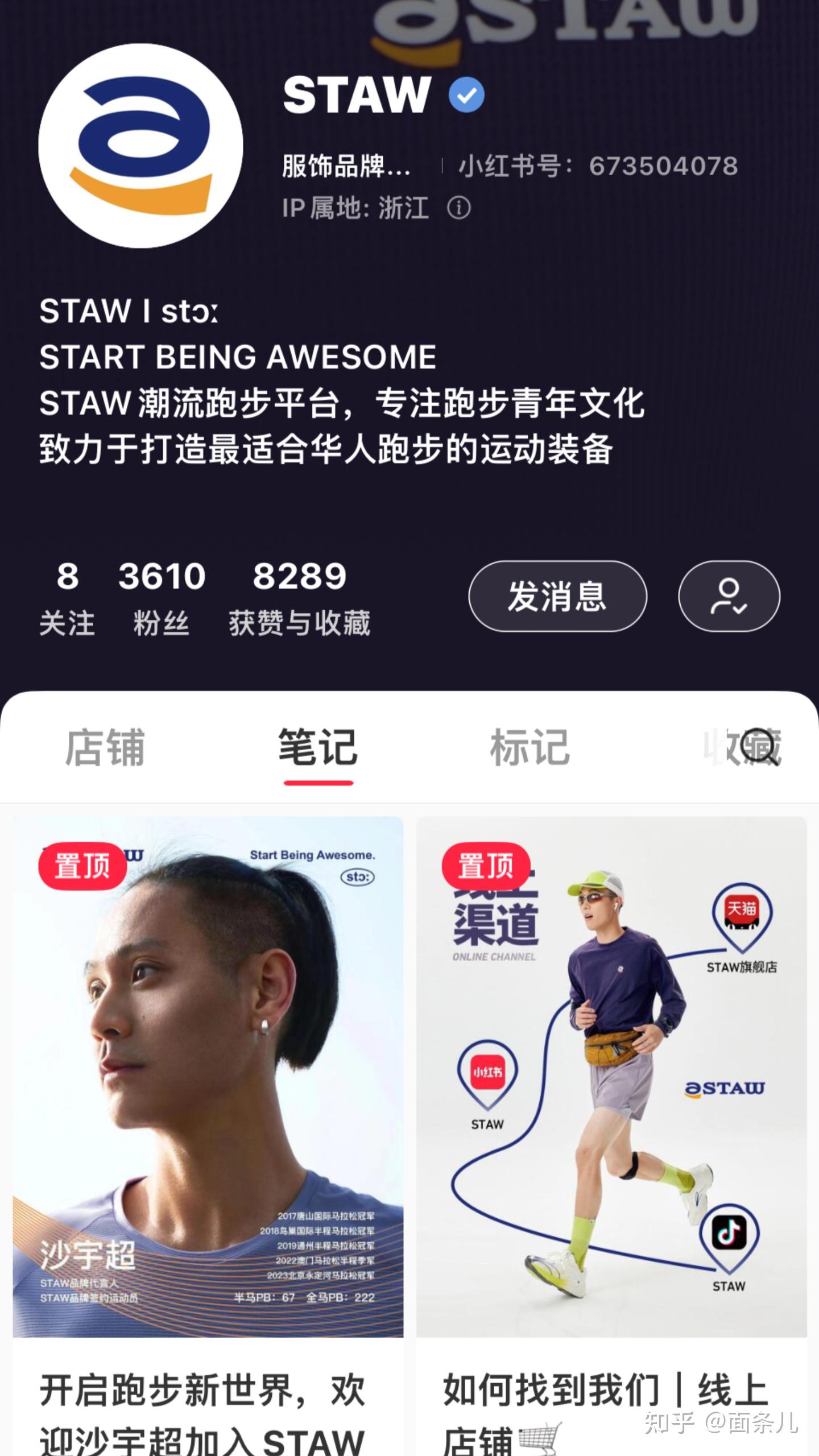Image resolution: width=819 pixels, height=1456 pixels.
Task: Click the 发消息 message button
Action: point(557,595)
